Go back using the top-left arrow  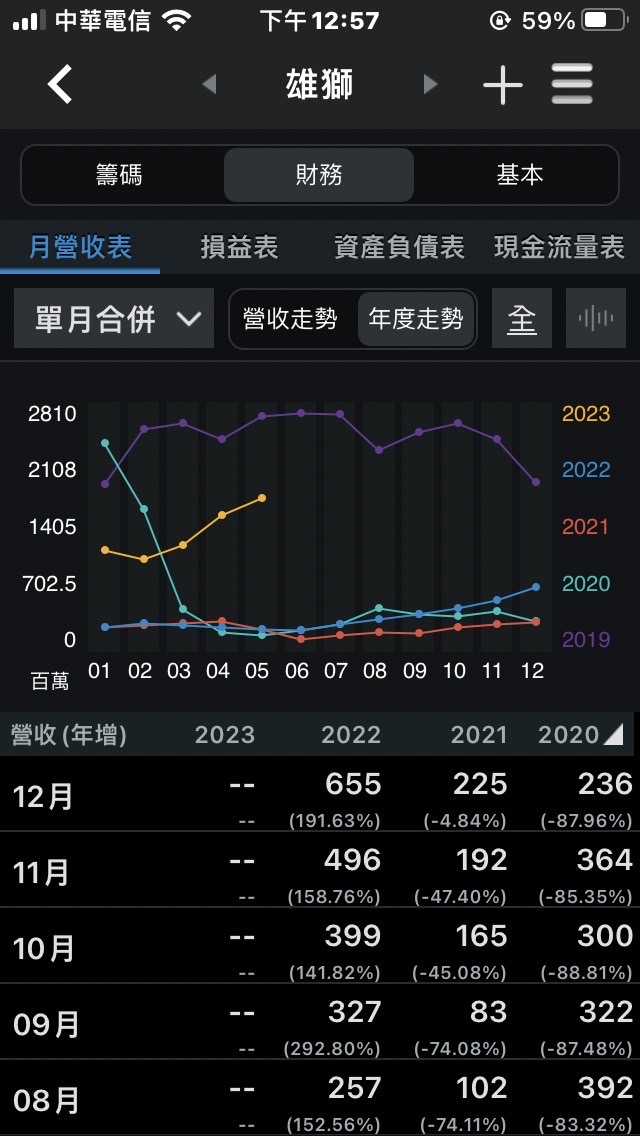point(59,84)
